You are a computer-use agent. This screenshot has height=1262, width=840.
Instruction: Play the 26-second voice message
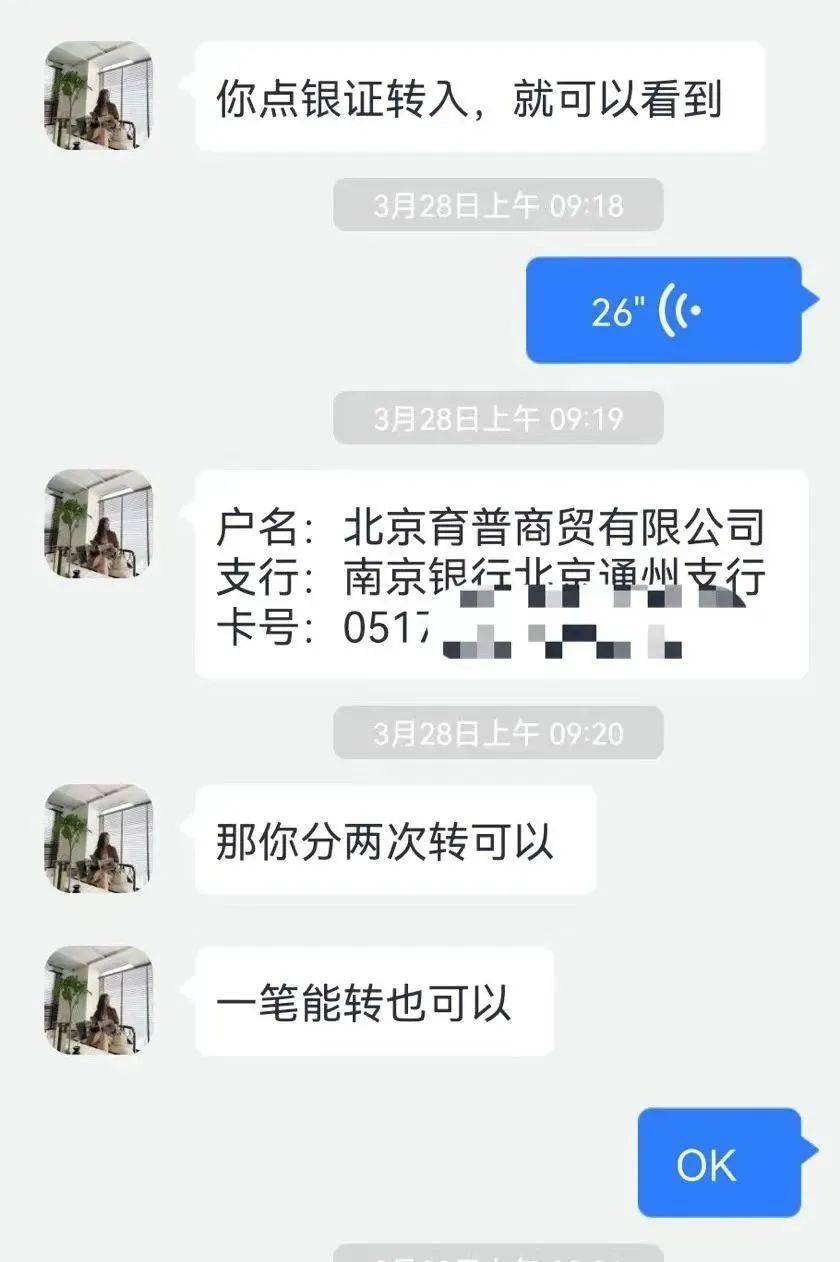point(663,310)
